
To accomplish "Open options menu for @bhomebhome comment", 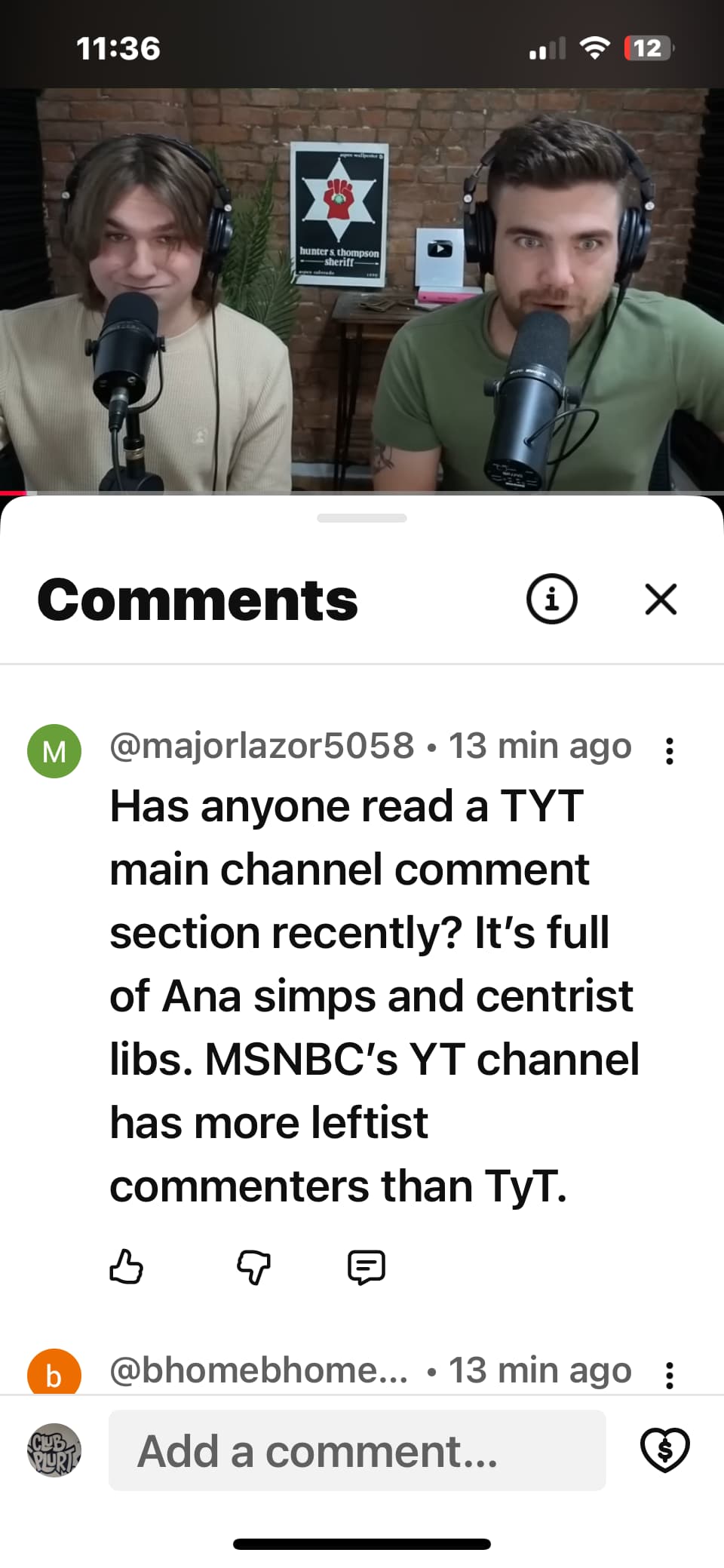I will pyautogui.click(x=669, y=1375).
